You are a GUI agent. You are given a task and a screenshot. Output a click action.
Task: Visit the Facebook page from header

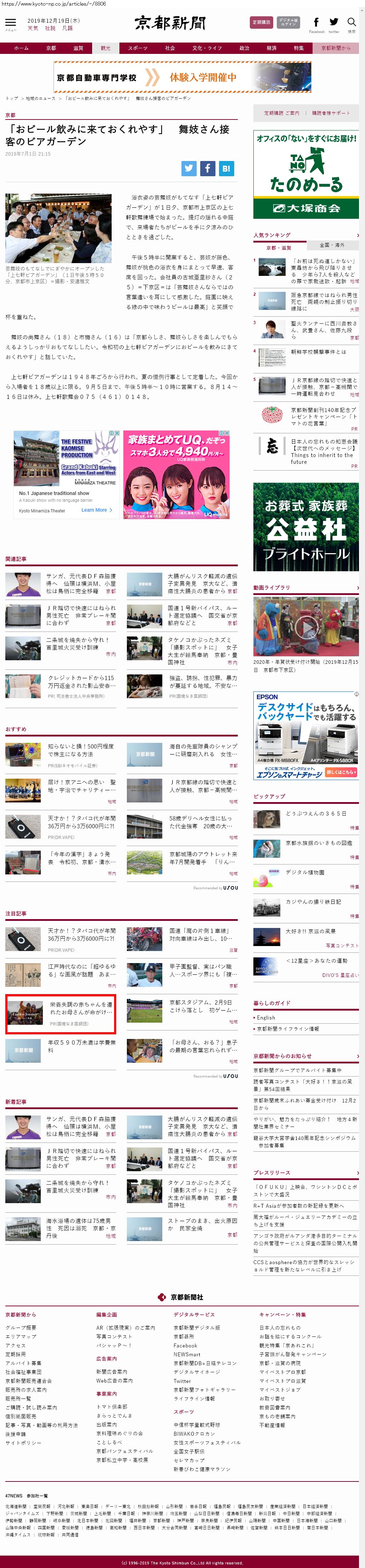click(x=316, y=23)
